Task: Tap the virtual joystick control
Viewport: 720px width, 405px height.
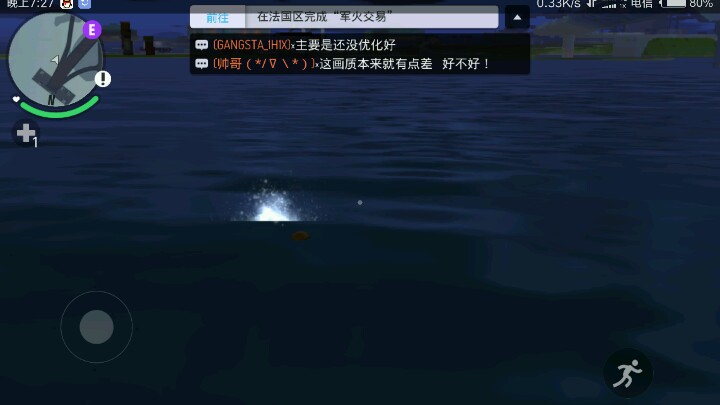Action: (96, 326)
